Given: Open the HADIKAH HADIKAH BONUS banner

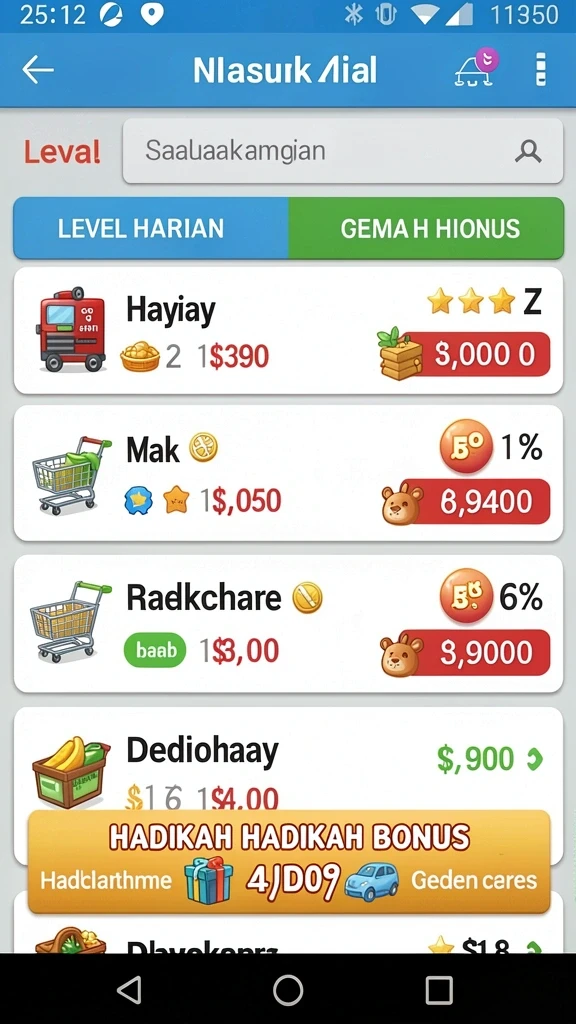Looking at the screenshot, I should click(x=289, y=861).
